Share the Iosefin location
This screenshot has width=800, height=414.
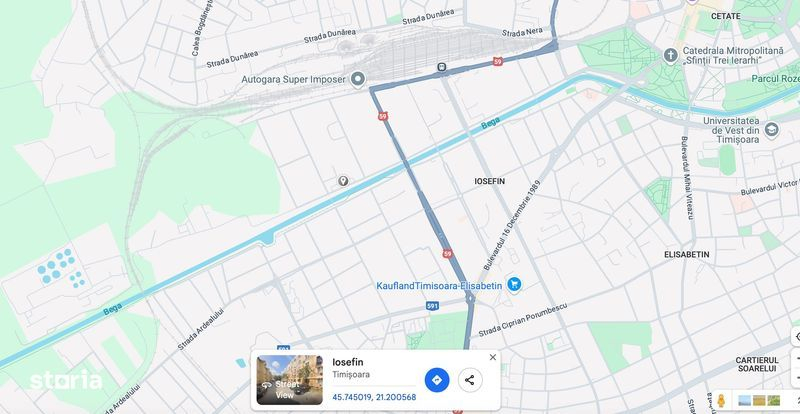(470, 380)
